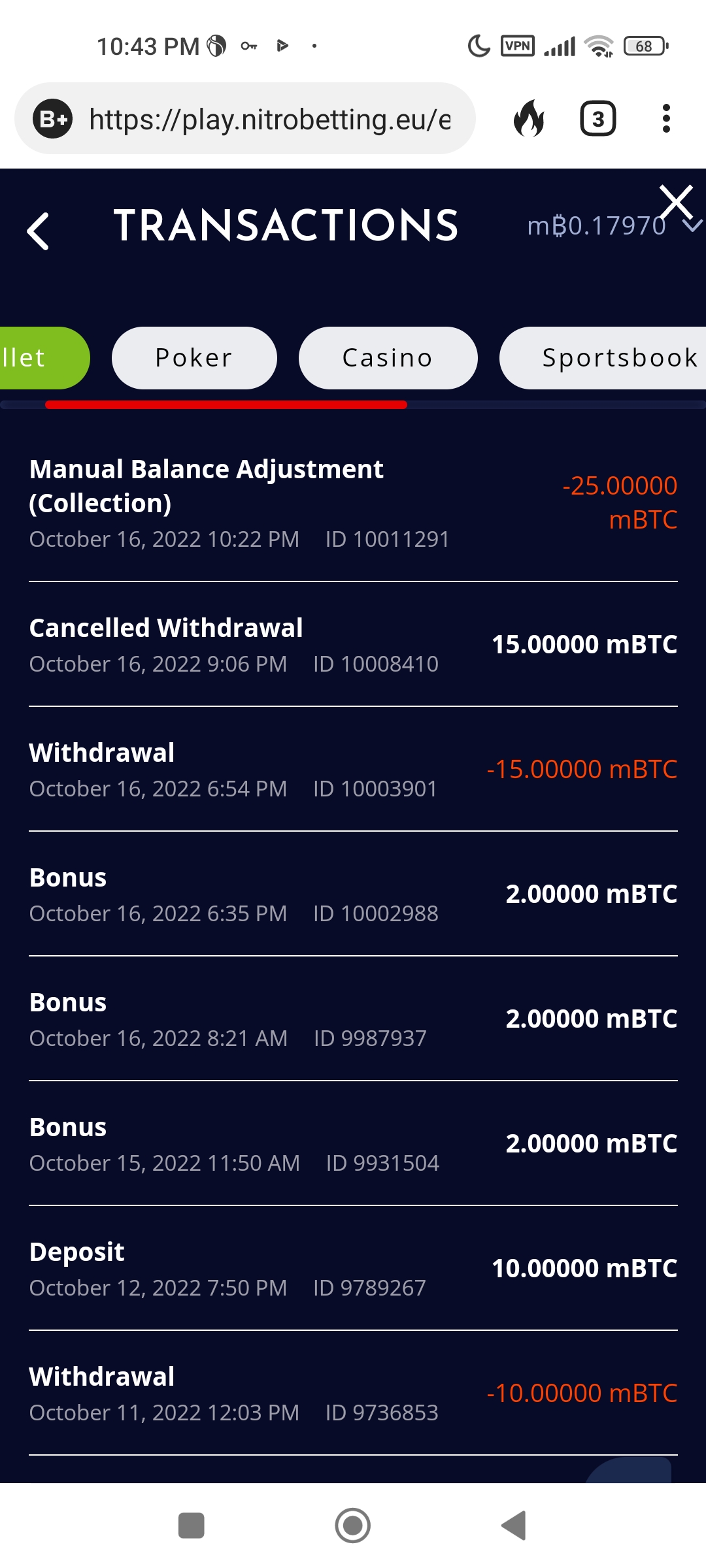This screenshot has height=1568, width=706.
Task: Close the Transactions panel
Action: 676,202
